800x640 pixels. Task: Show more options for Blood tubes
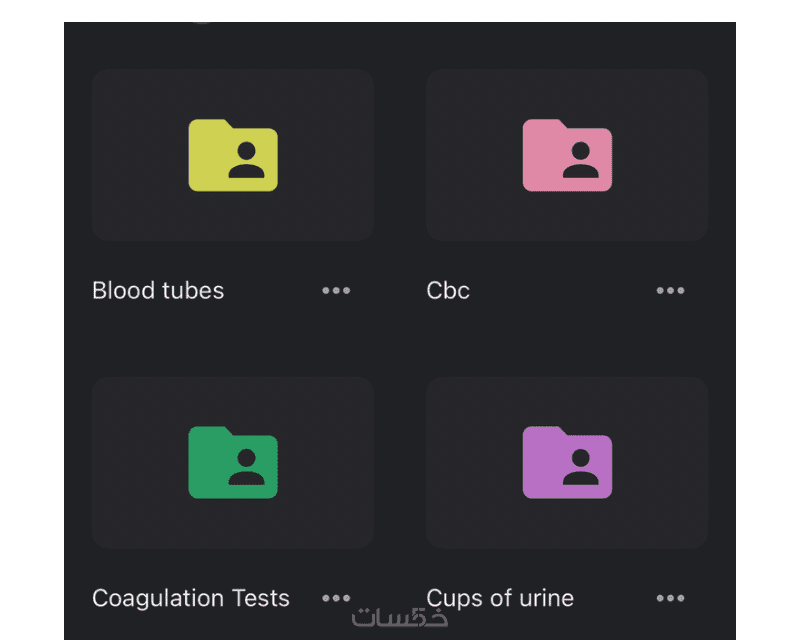[336, 291]
